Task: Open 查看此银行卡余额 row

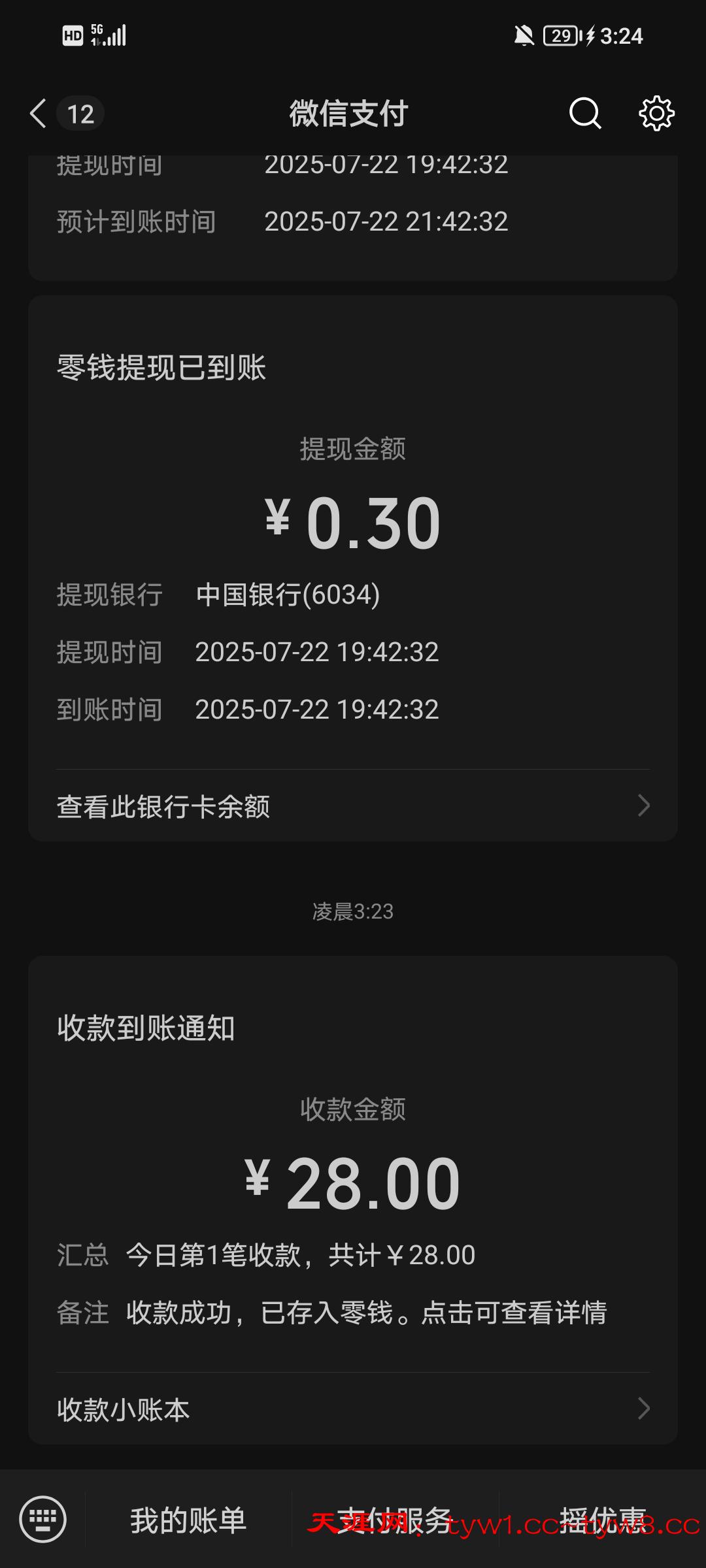Action: click(x=353, y=806)
